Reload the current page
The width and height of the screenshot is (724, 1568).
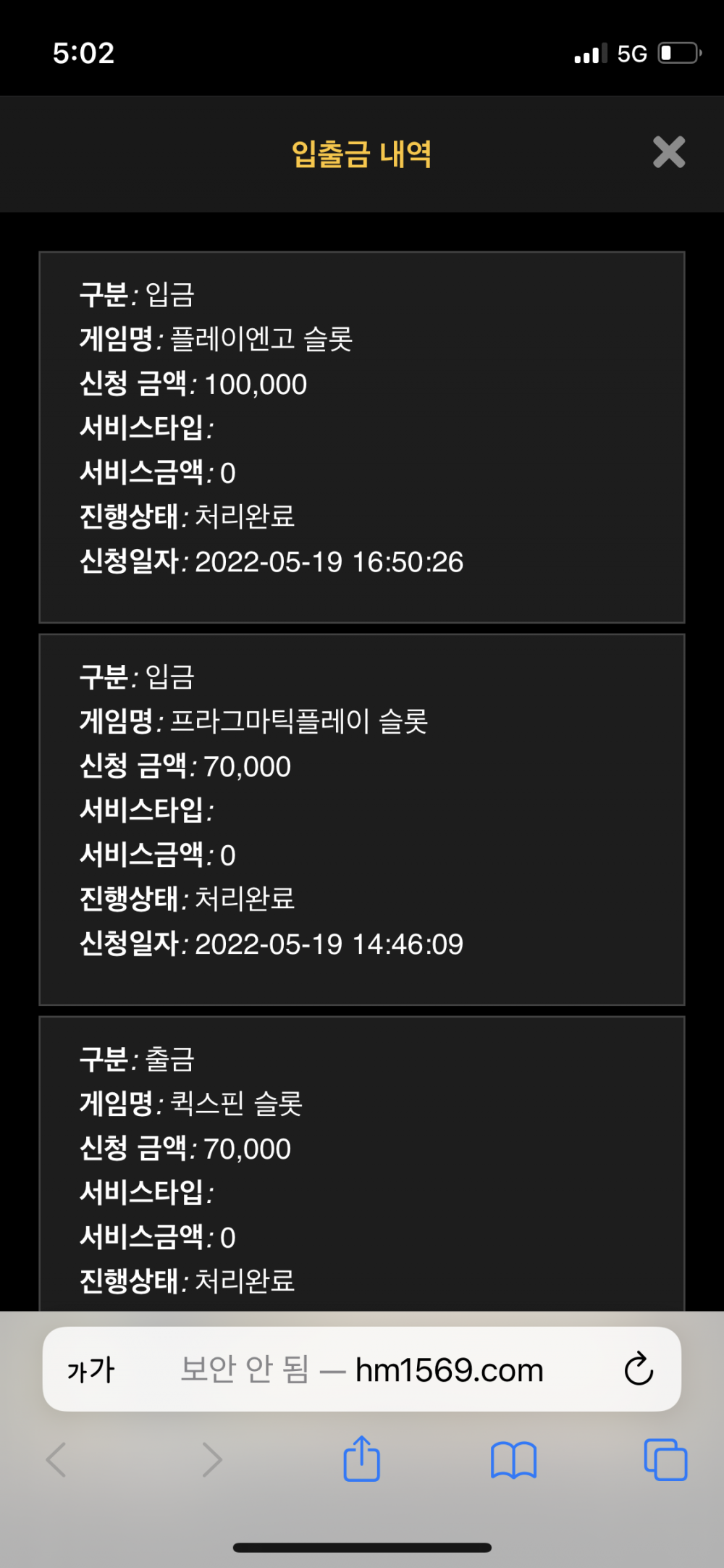coord(638,1370)
